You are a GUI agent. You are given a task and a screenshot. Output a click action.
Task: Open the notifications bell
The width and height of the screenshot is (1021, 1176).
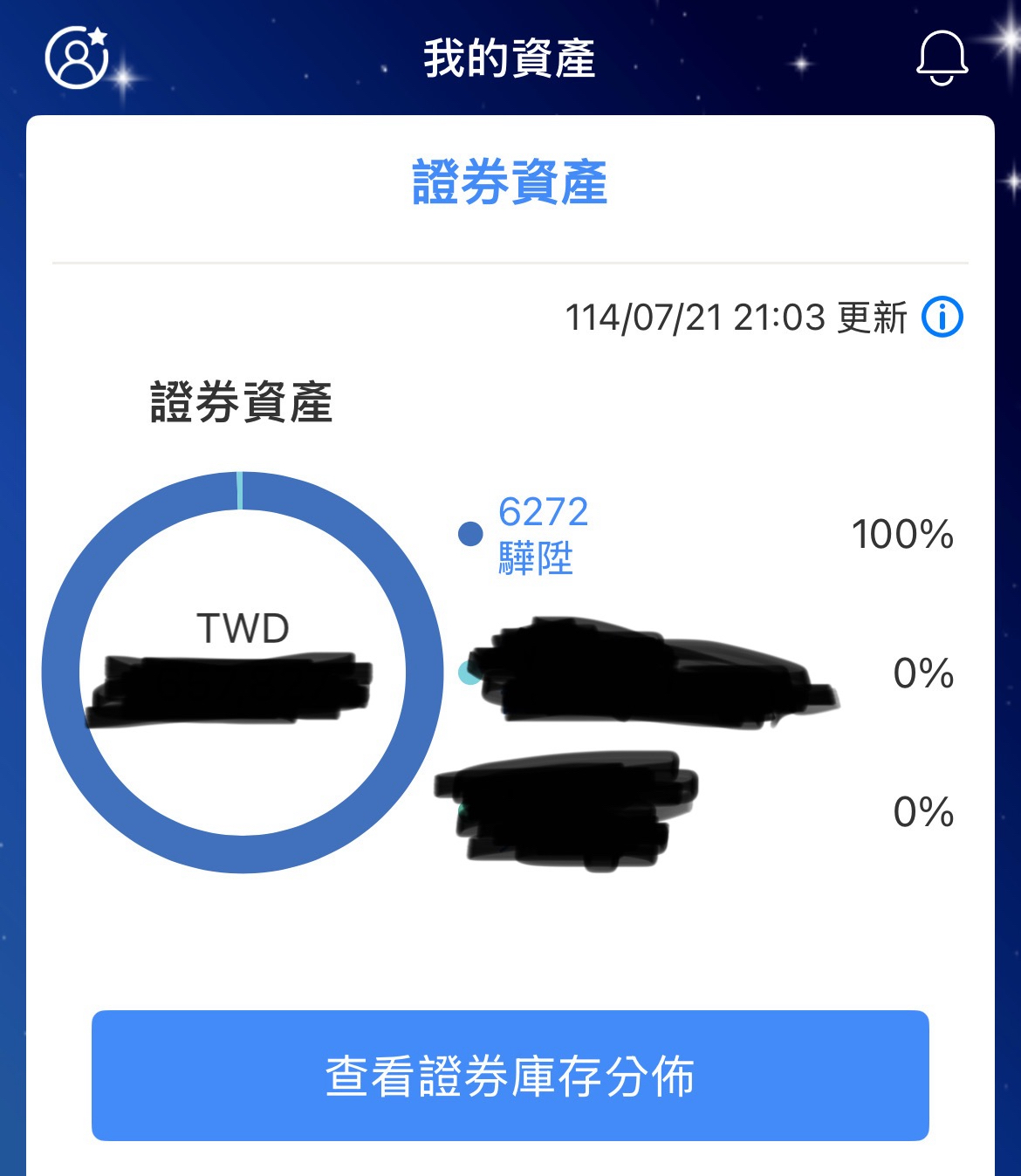(942, 58)
